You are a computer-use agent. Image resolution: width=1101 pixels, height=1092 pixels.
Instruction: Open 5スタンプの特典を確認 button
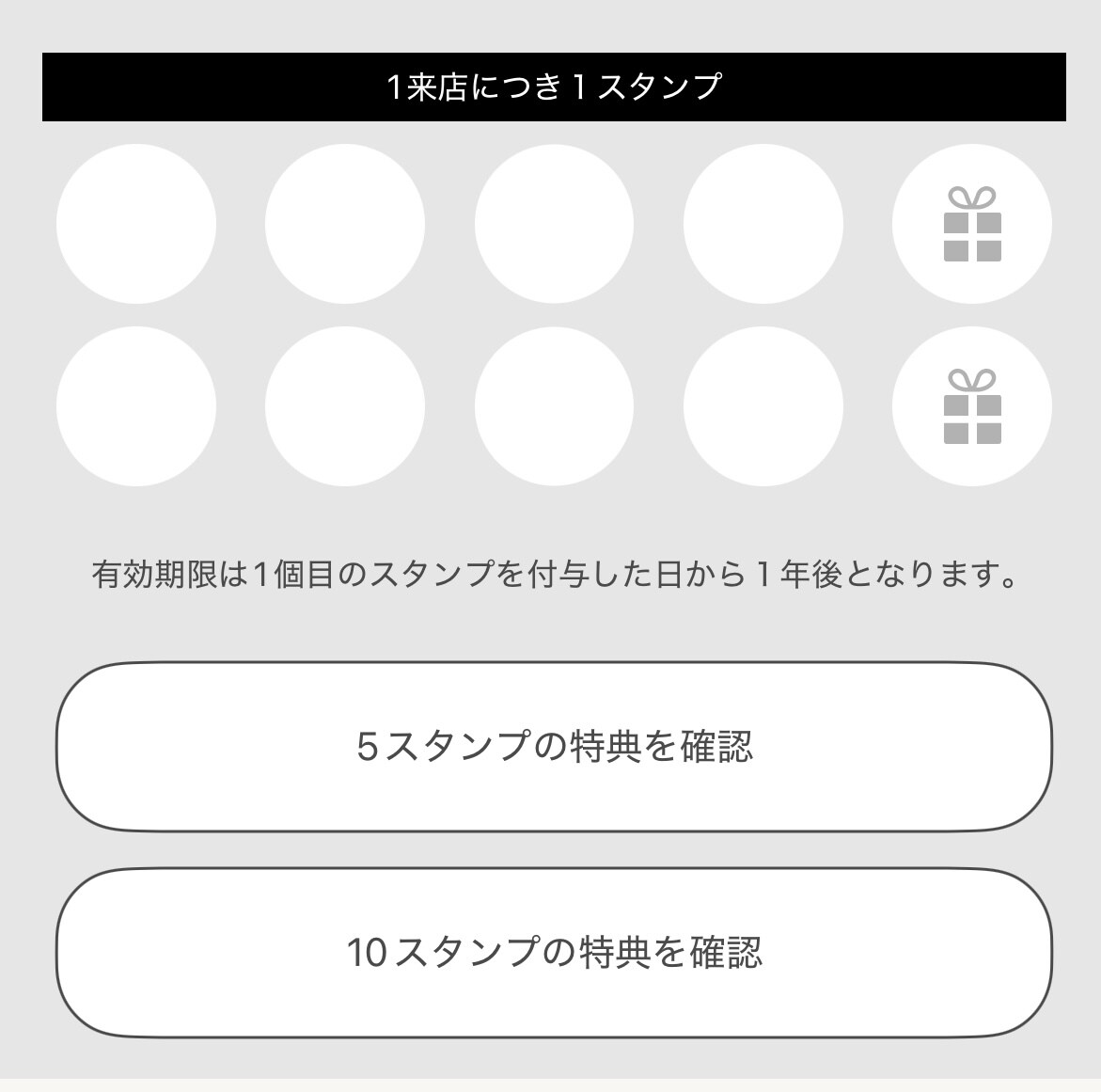pyautogui.click(x=554, y=747)
